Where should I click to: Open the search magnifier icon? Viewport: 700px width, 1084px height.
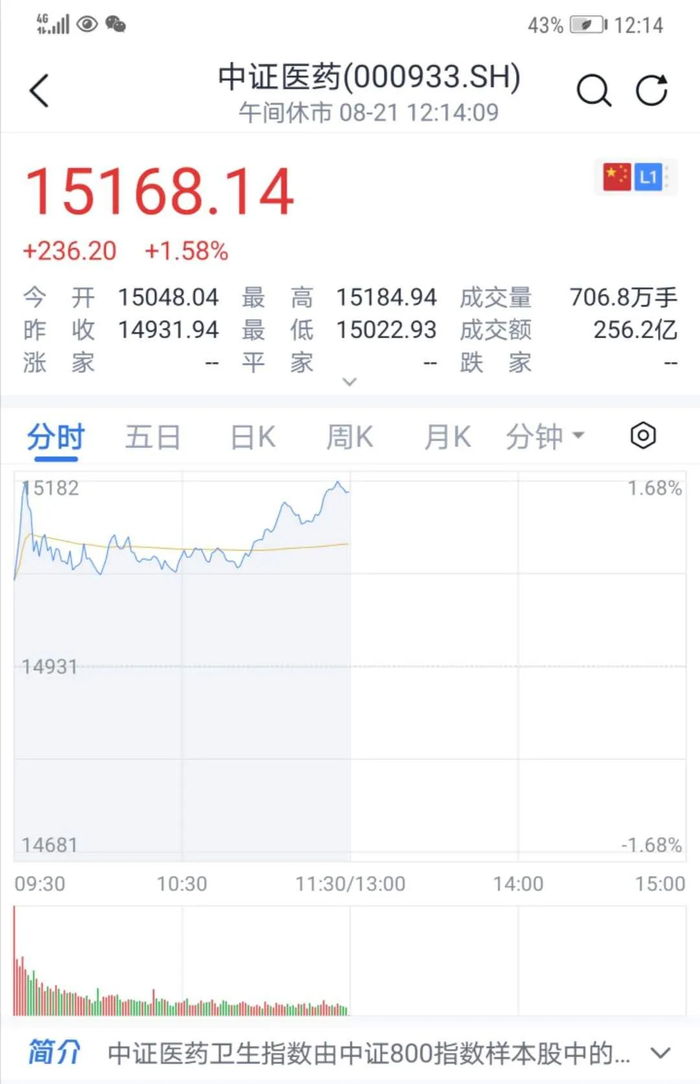593,91
